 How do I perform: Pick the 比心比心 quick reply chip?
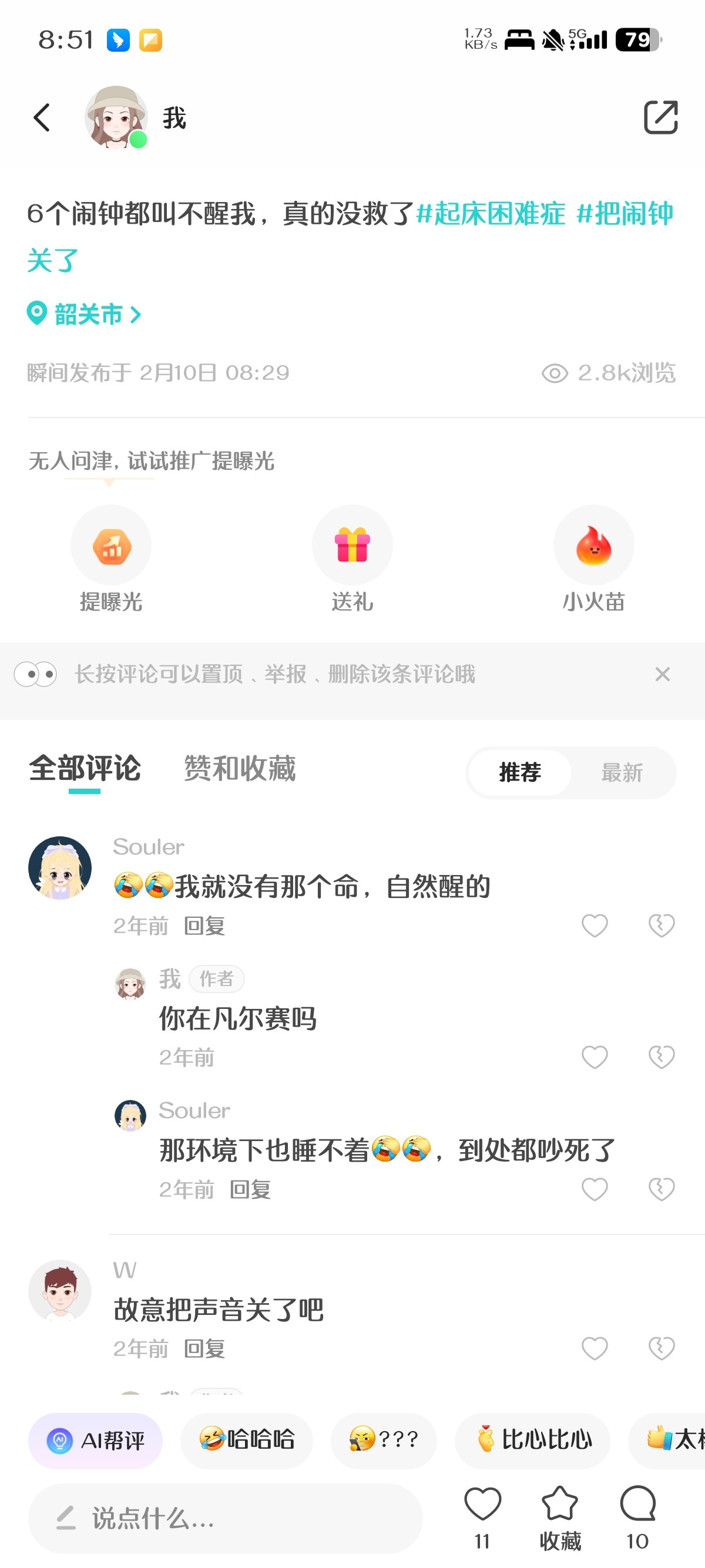coord(533,1440)
